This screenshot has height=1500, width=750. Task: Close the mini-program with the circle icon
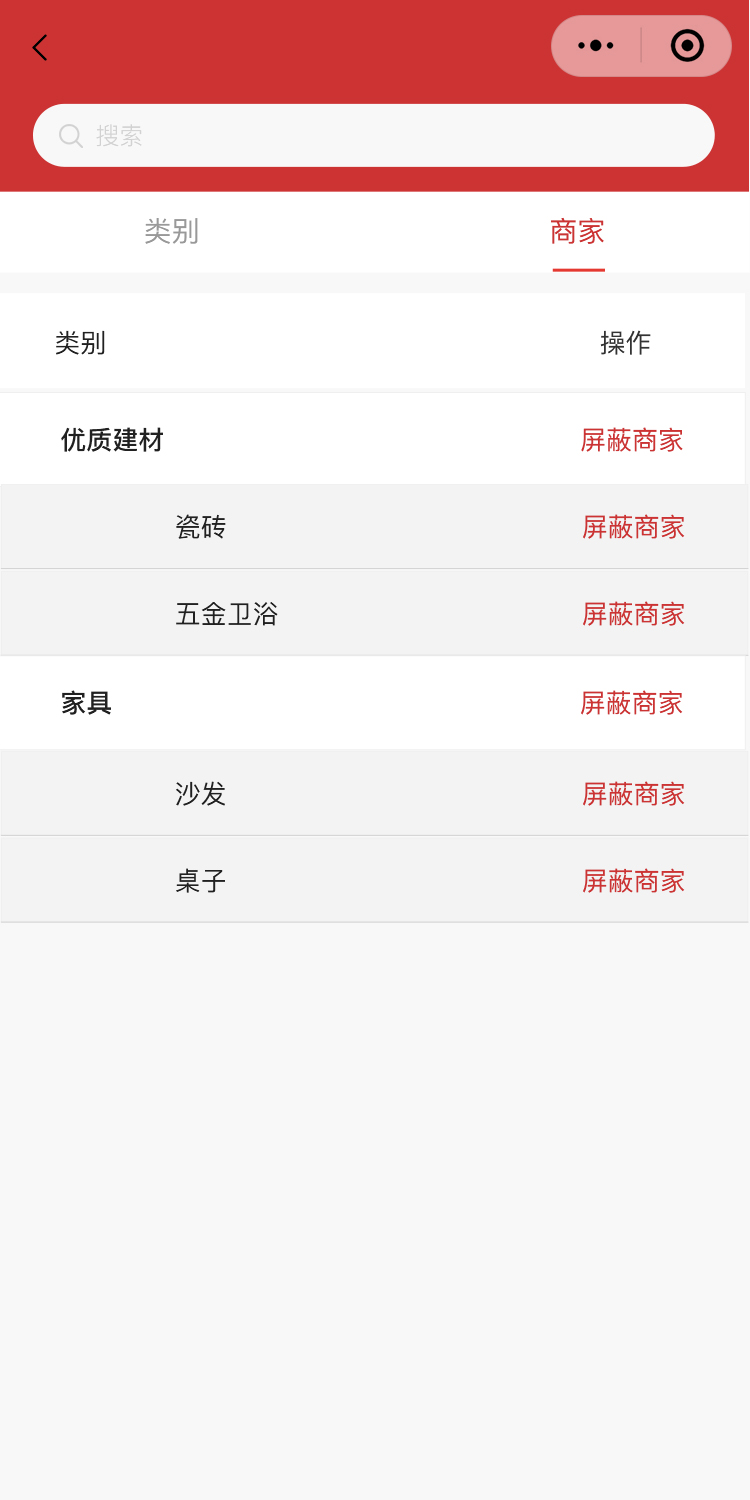pos(687,46)
